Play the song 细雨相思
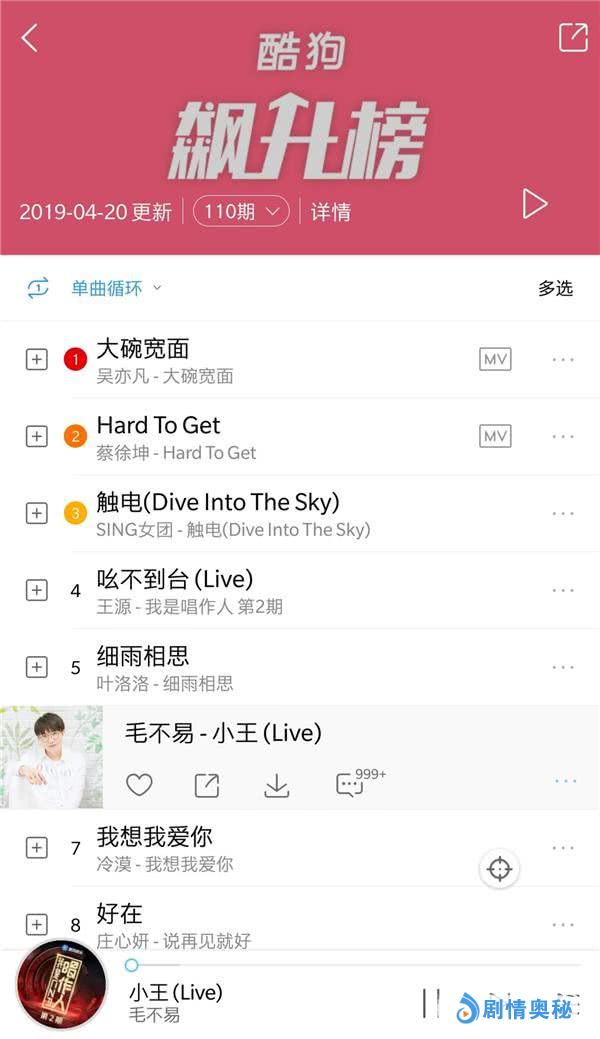Screen dimensions: 600x1039 pyautogui.click(x=142, y=657)
